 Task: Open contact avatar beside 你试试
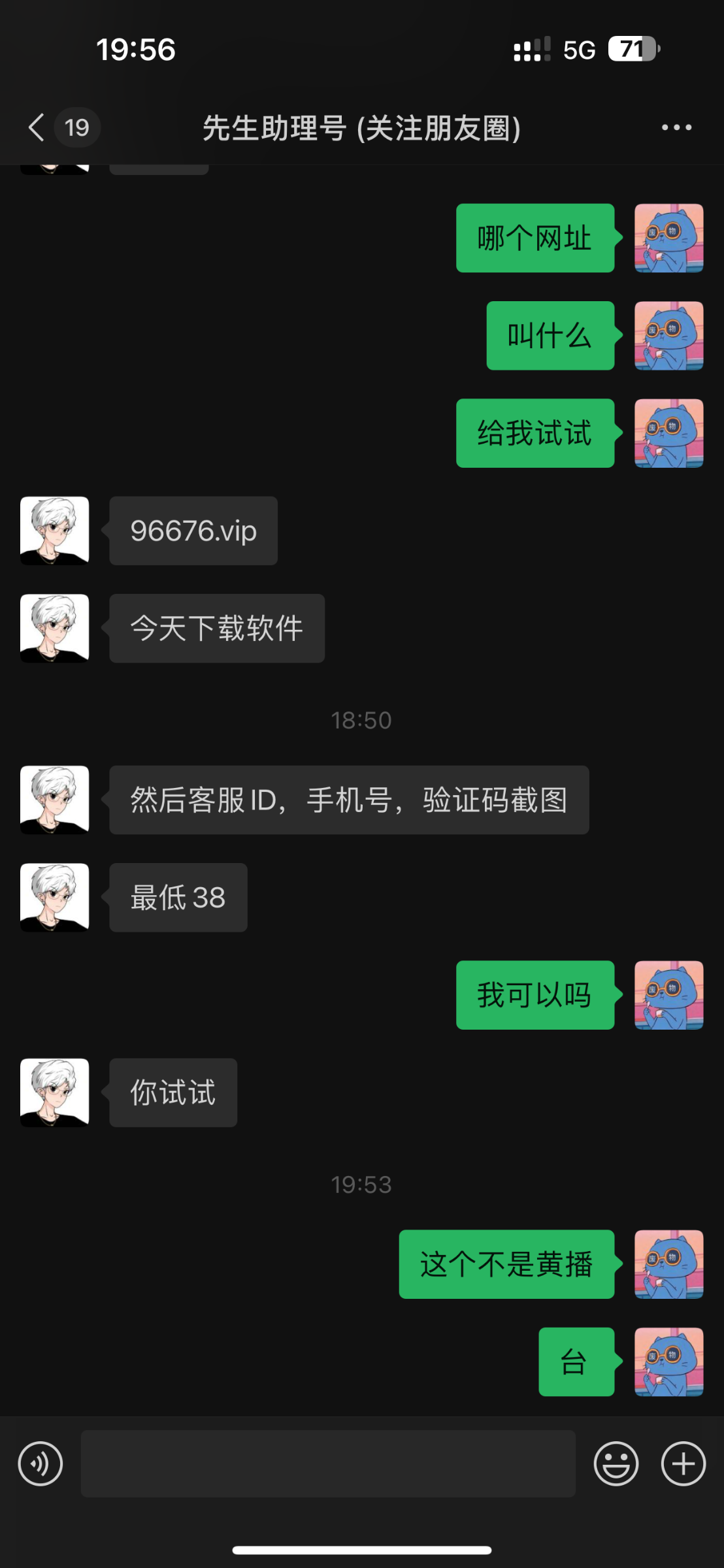point(55,1092)
